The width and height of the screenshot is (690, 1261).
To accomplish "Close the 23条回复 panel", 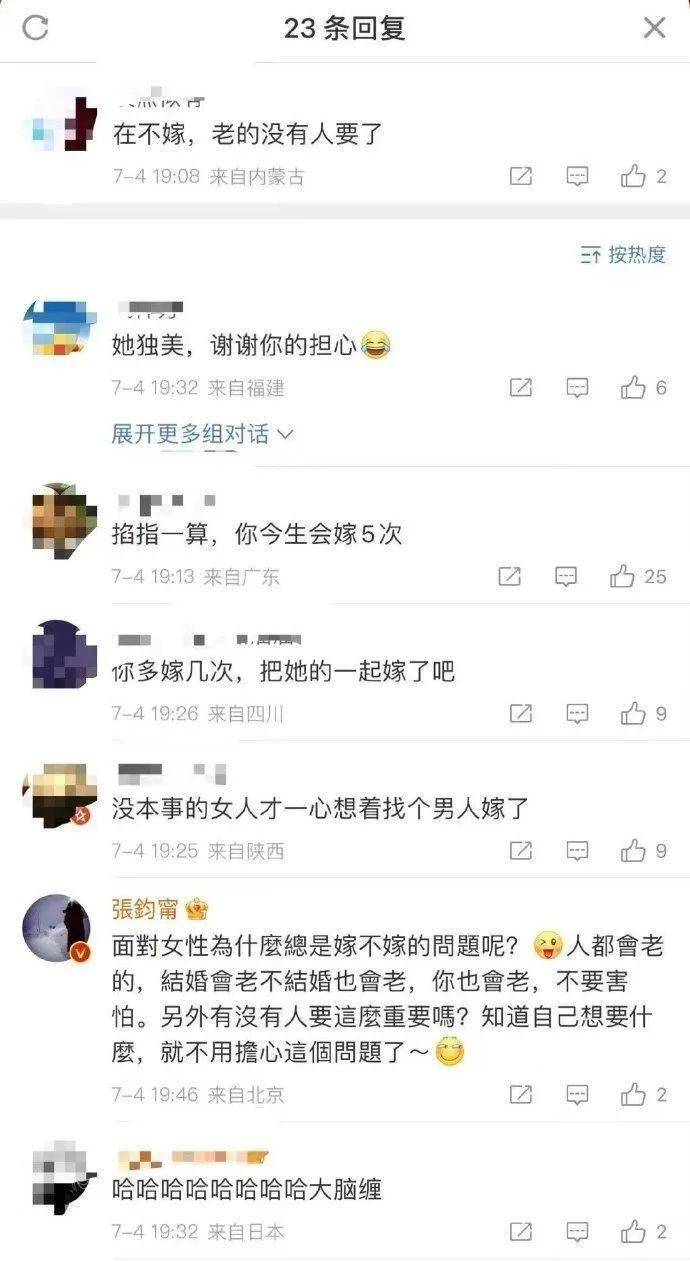I will [x=654, y=28].
